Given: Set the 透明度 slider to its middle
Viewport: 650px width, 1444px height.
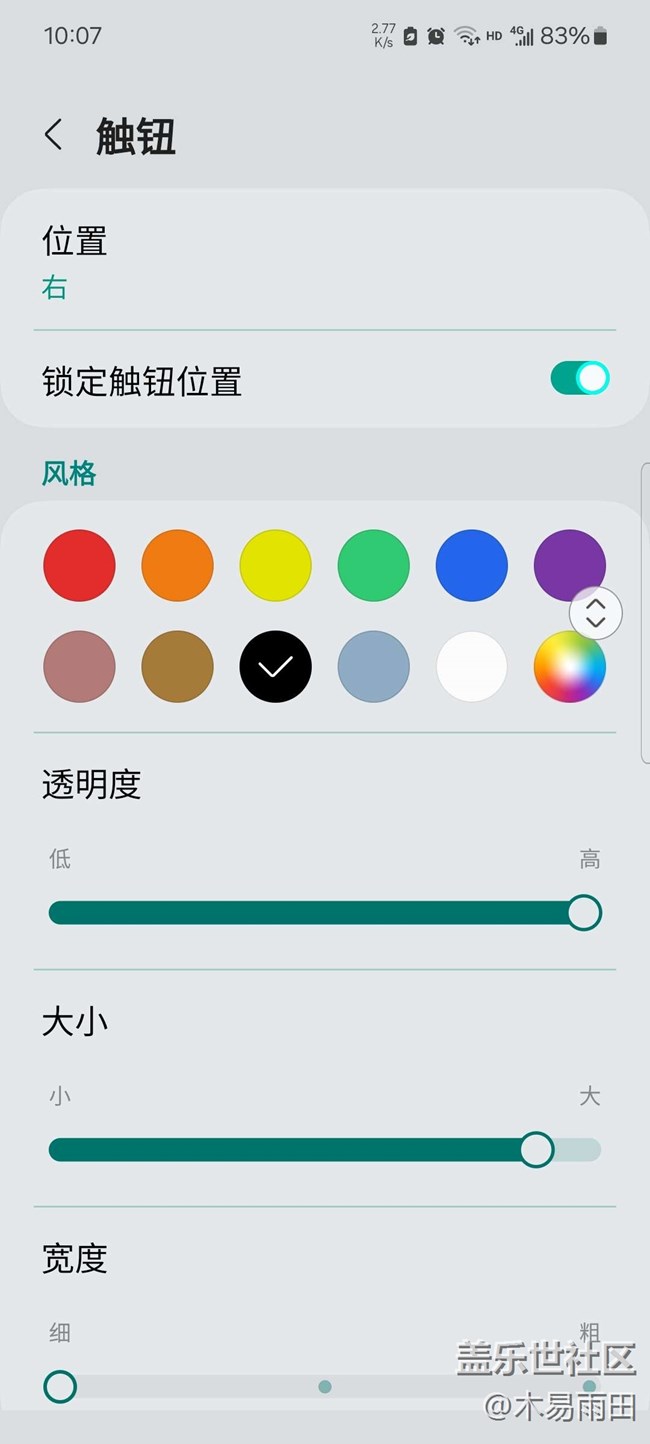Looking at the screenshot, I should [325, 913].
